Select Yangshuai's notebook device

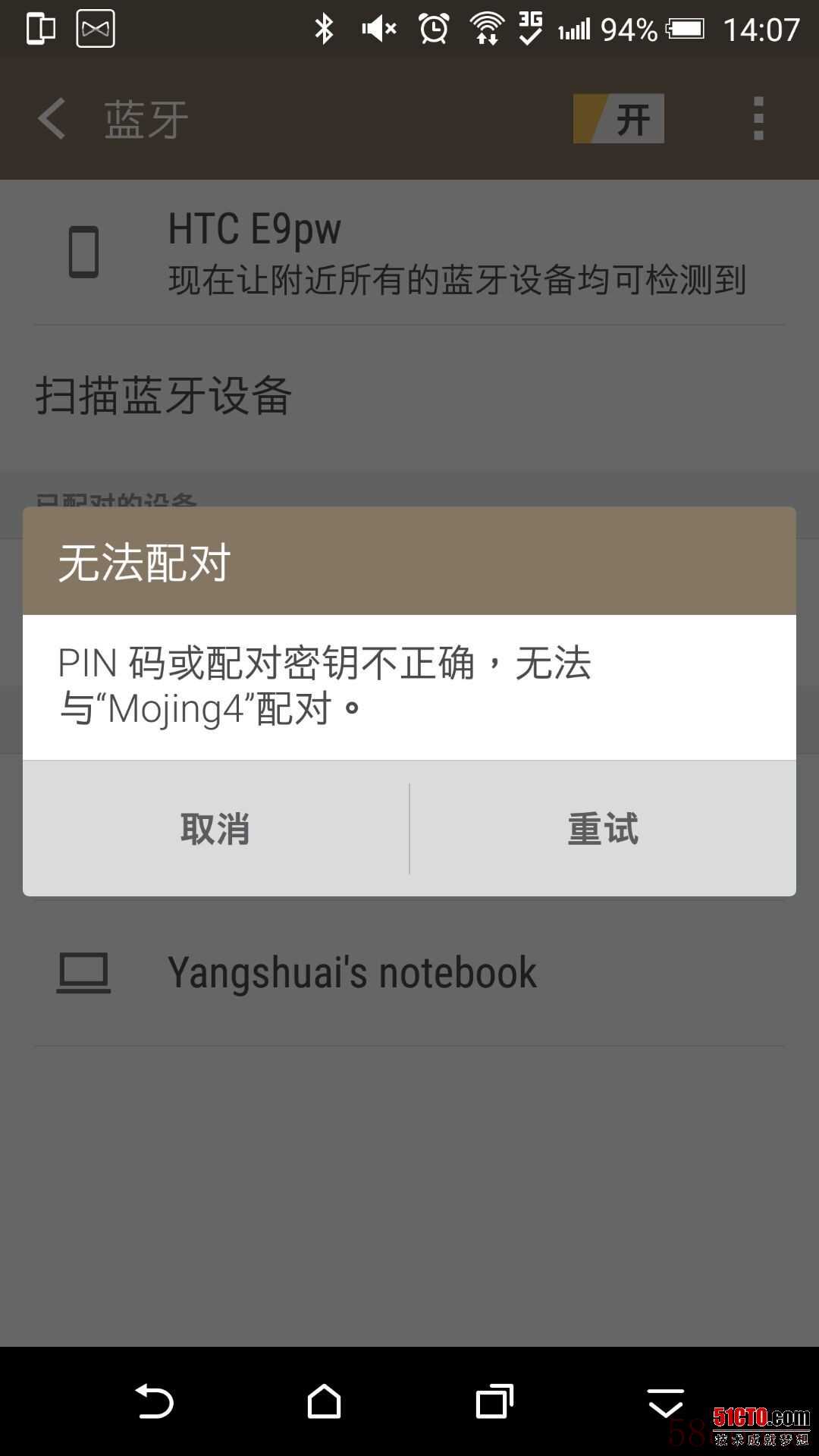[352, 973]
